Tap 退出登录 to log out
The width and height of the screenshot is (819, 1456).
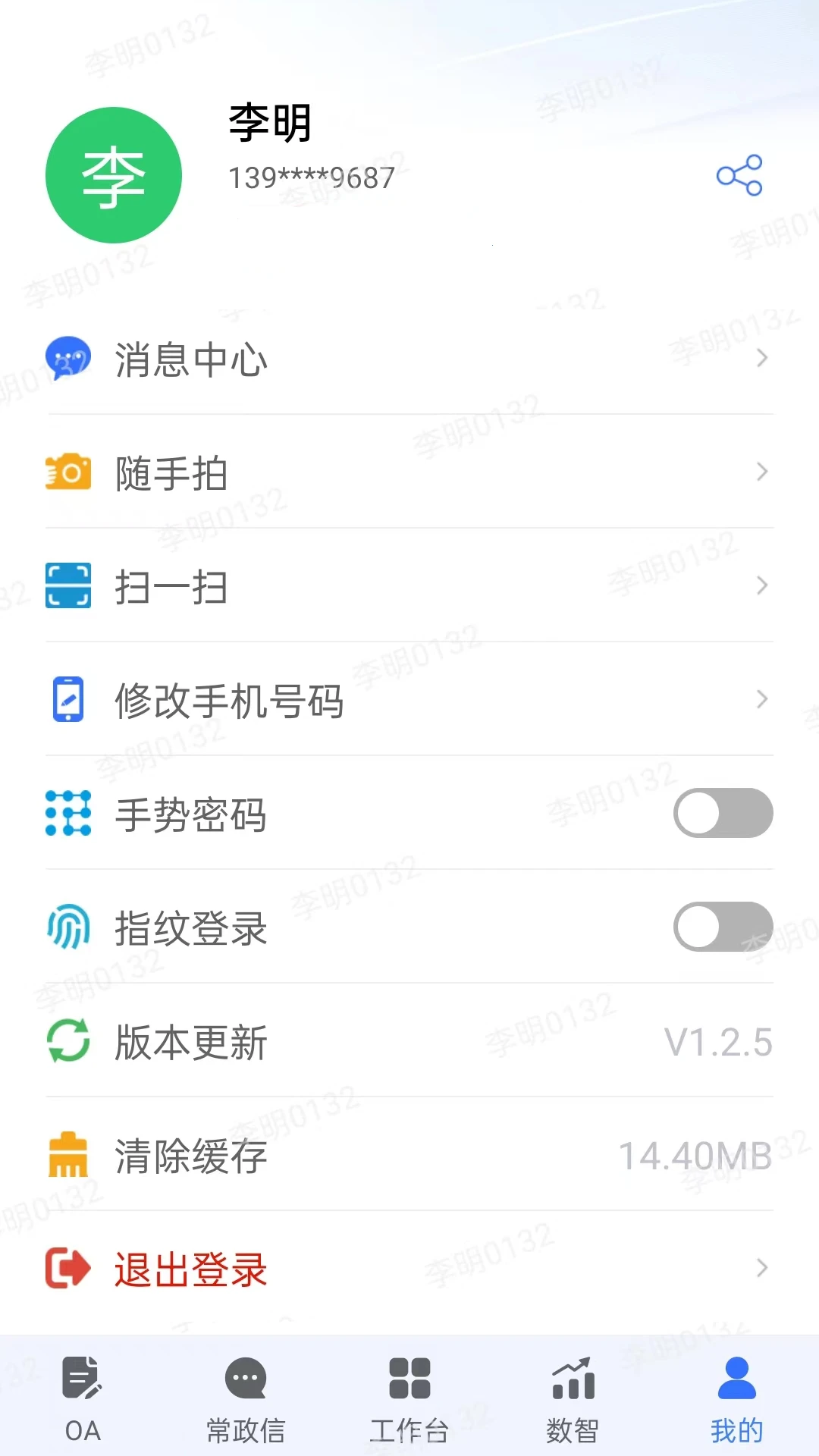pos(190,1268)
